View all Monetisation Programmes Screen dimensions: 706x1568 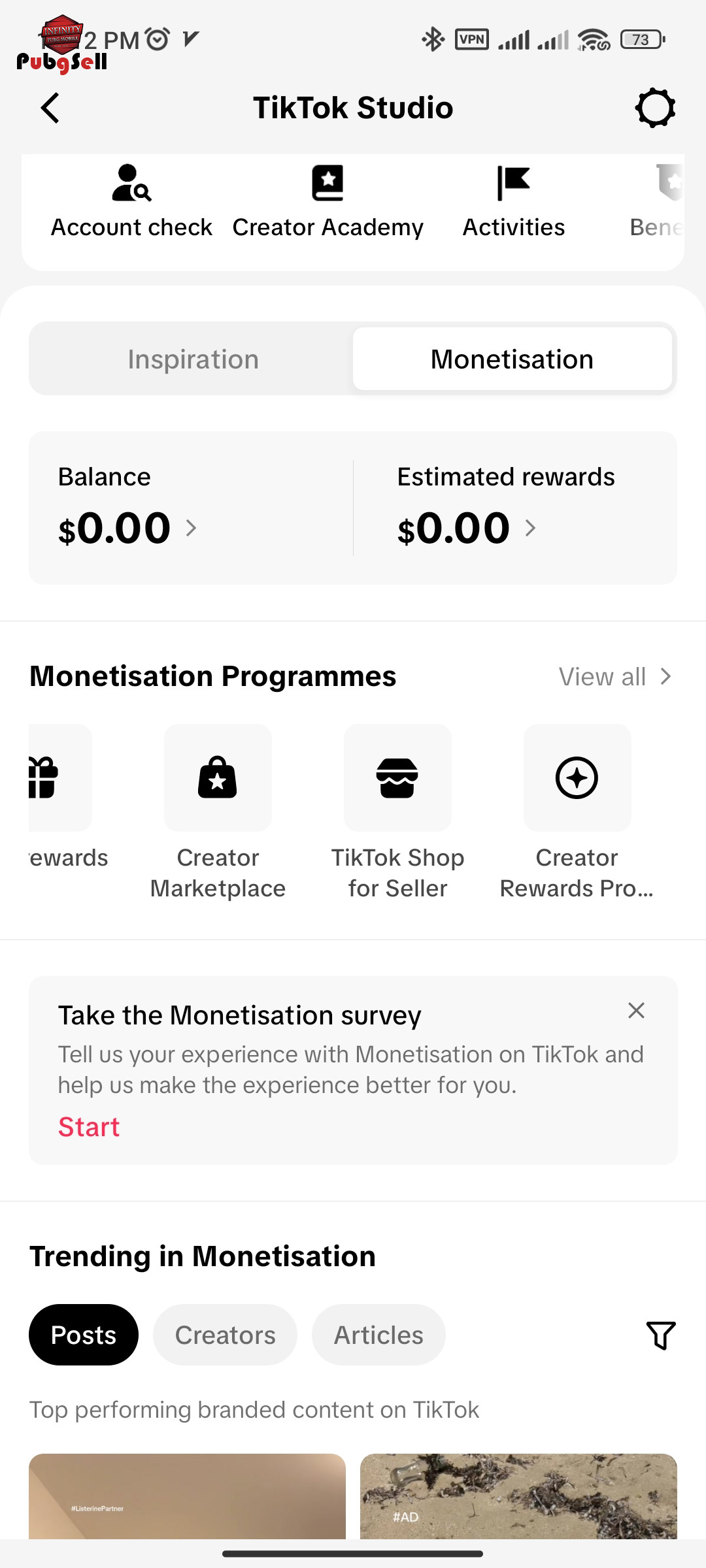click(x=614, y=677)
